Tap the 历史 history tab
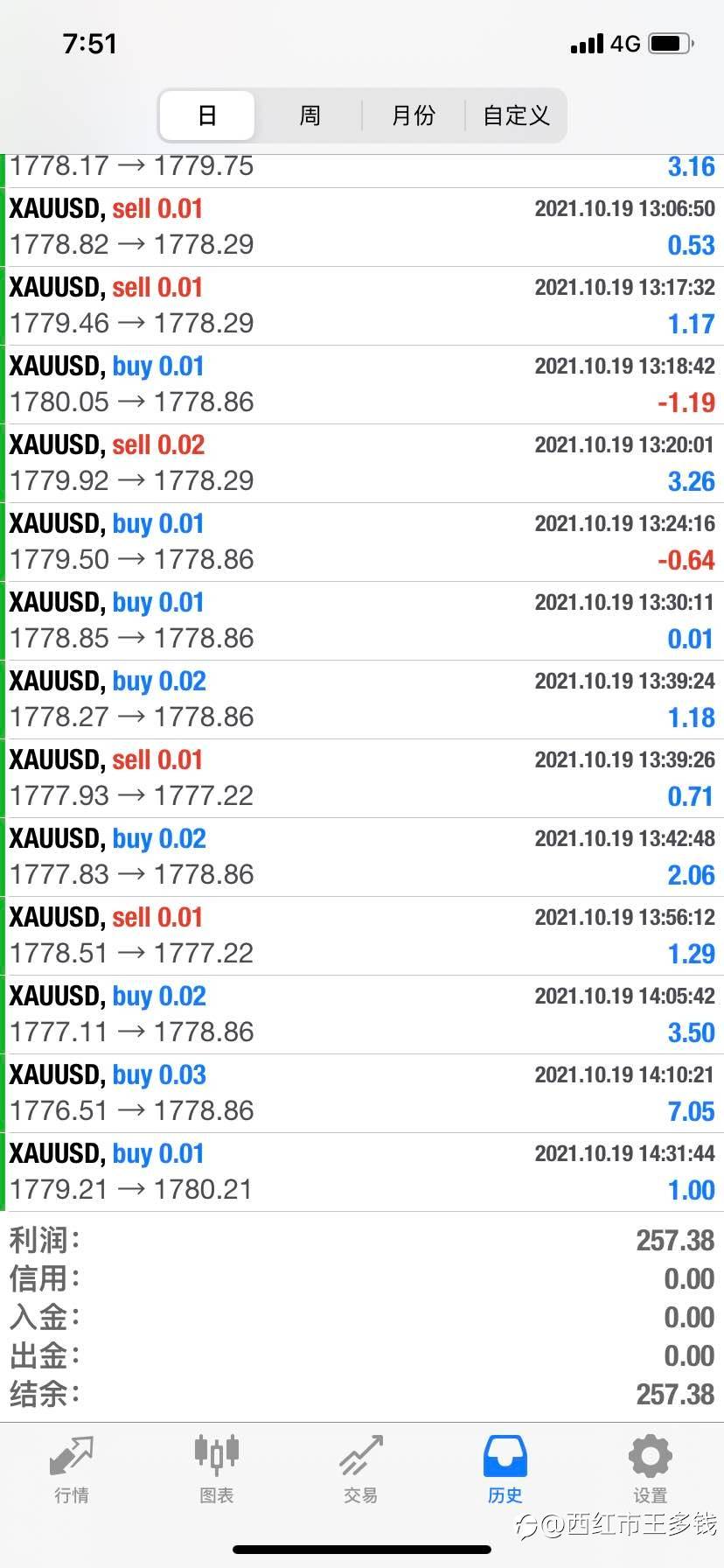Viewport: 724px width, 1568px height. tap(505, 1470)
